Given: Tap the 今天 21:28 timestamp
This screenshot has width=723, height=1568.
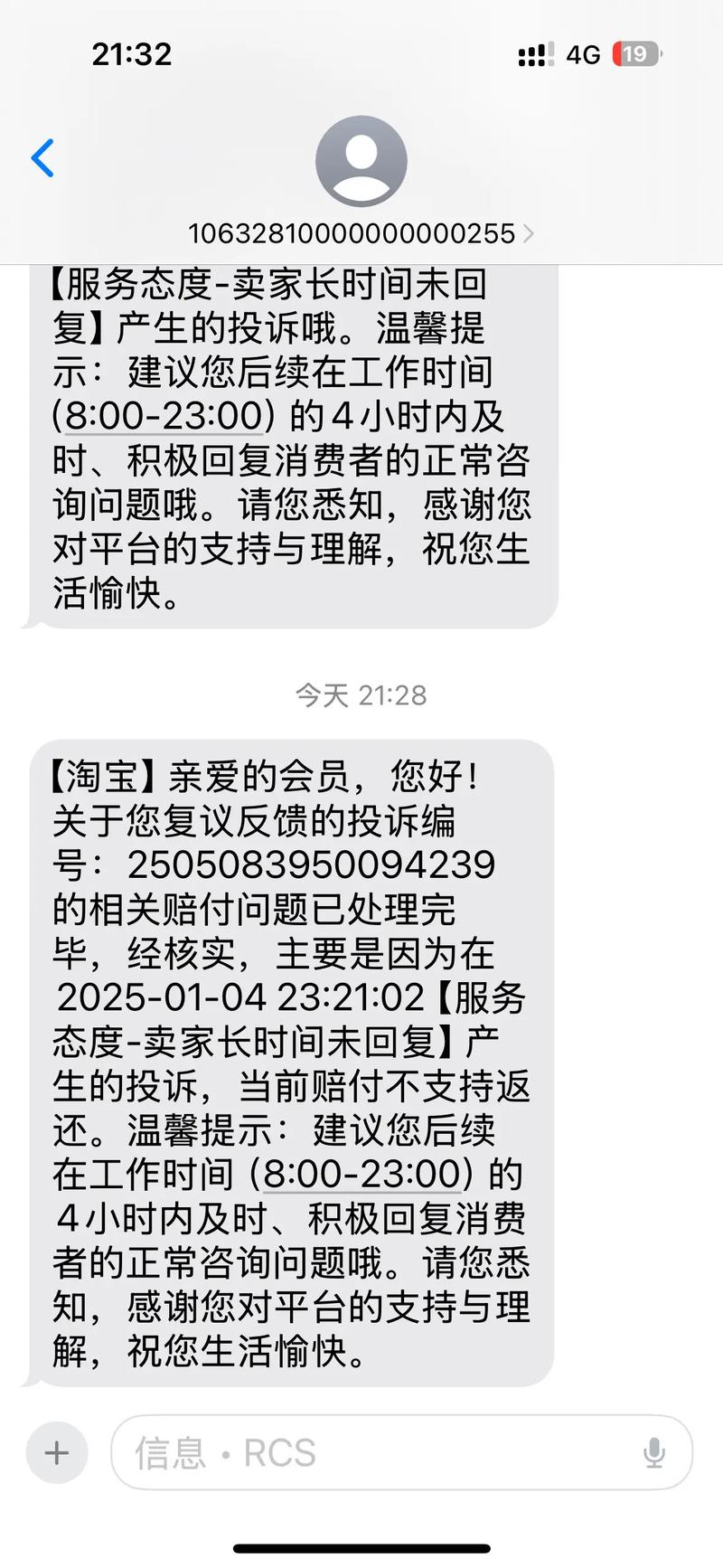Looking at the screenshot, I should pos(361,694).
